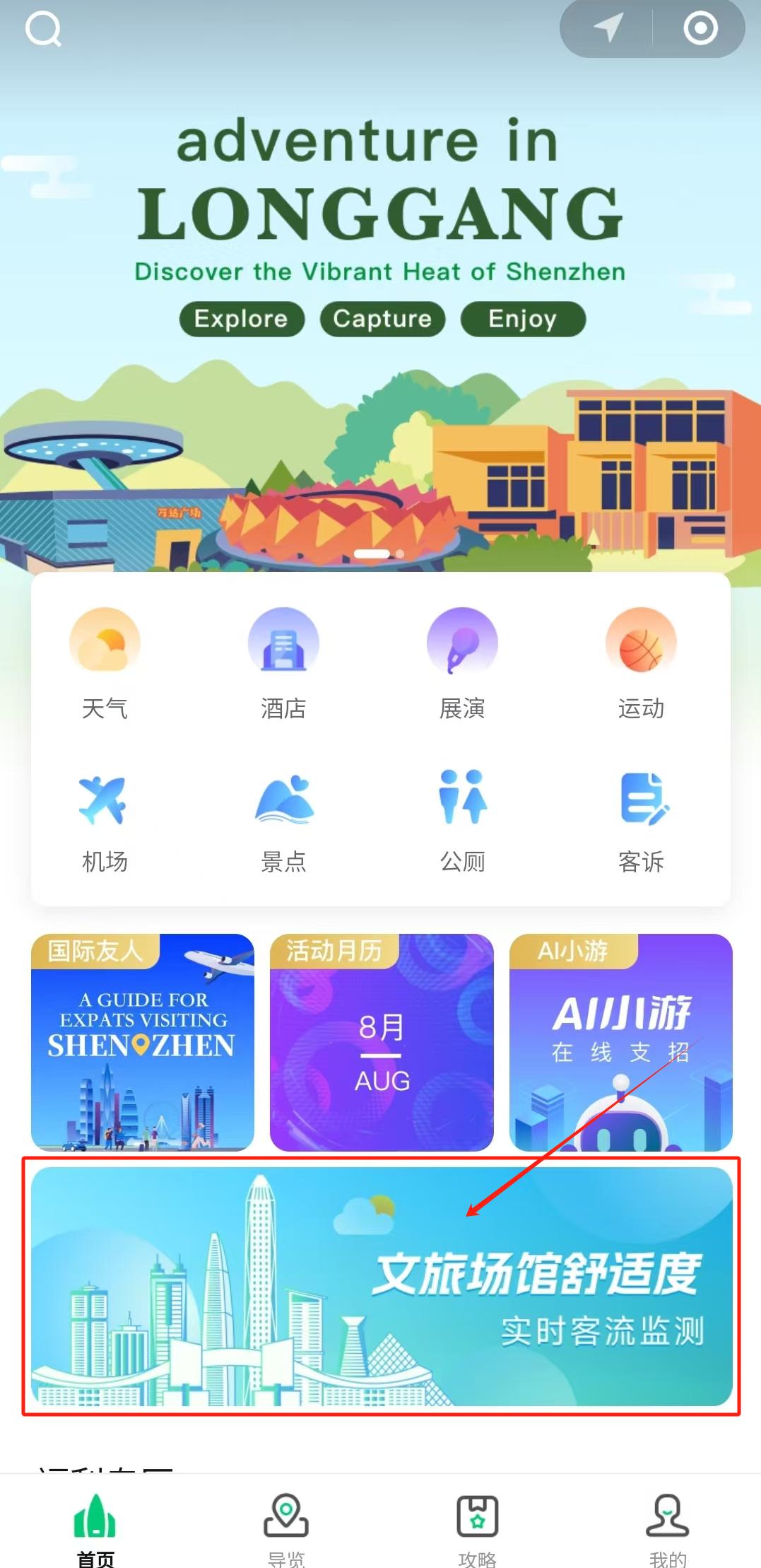Open the search icon

43,30
